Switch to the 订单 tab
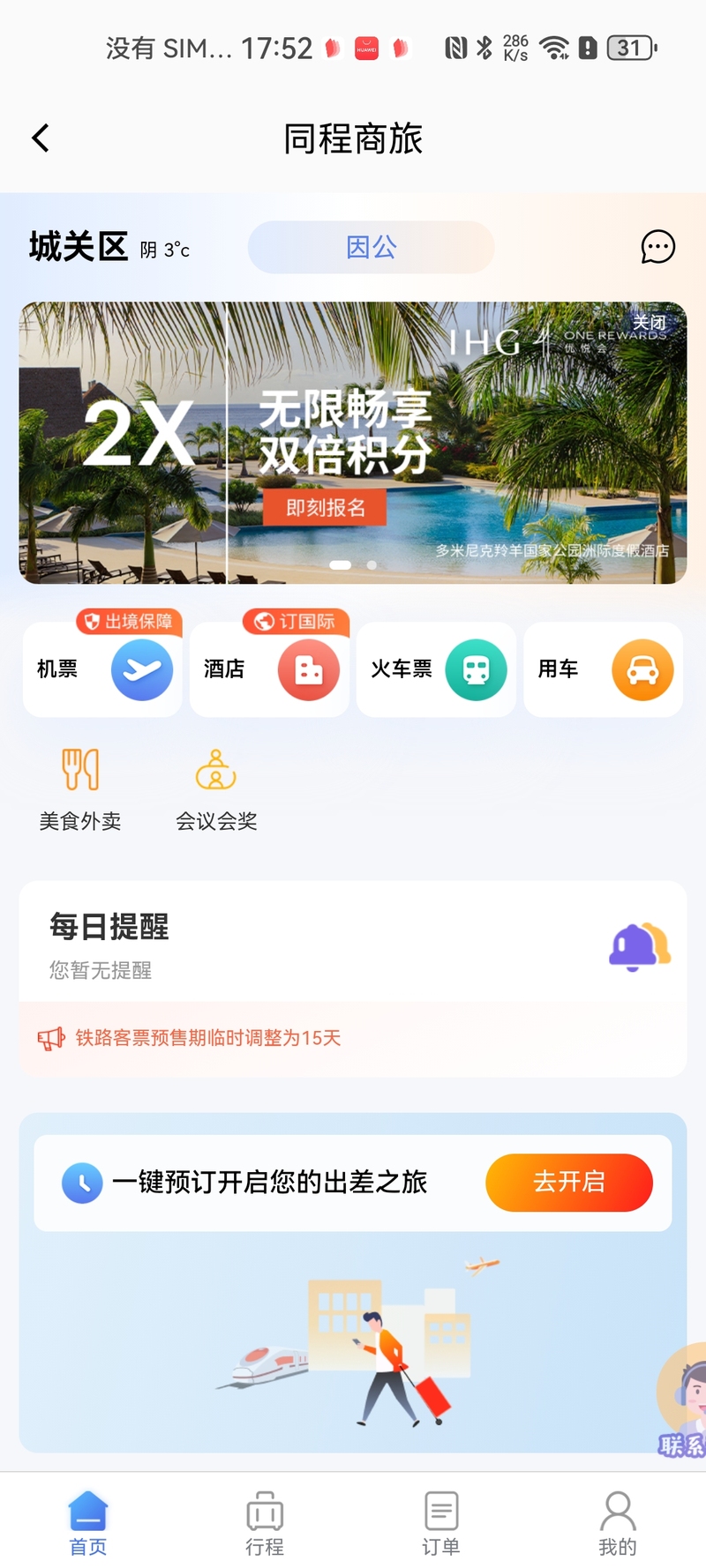This screenshot has width=706, height=1568. pos(441,1523)
